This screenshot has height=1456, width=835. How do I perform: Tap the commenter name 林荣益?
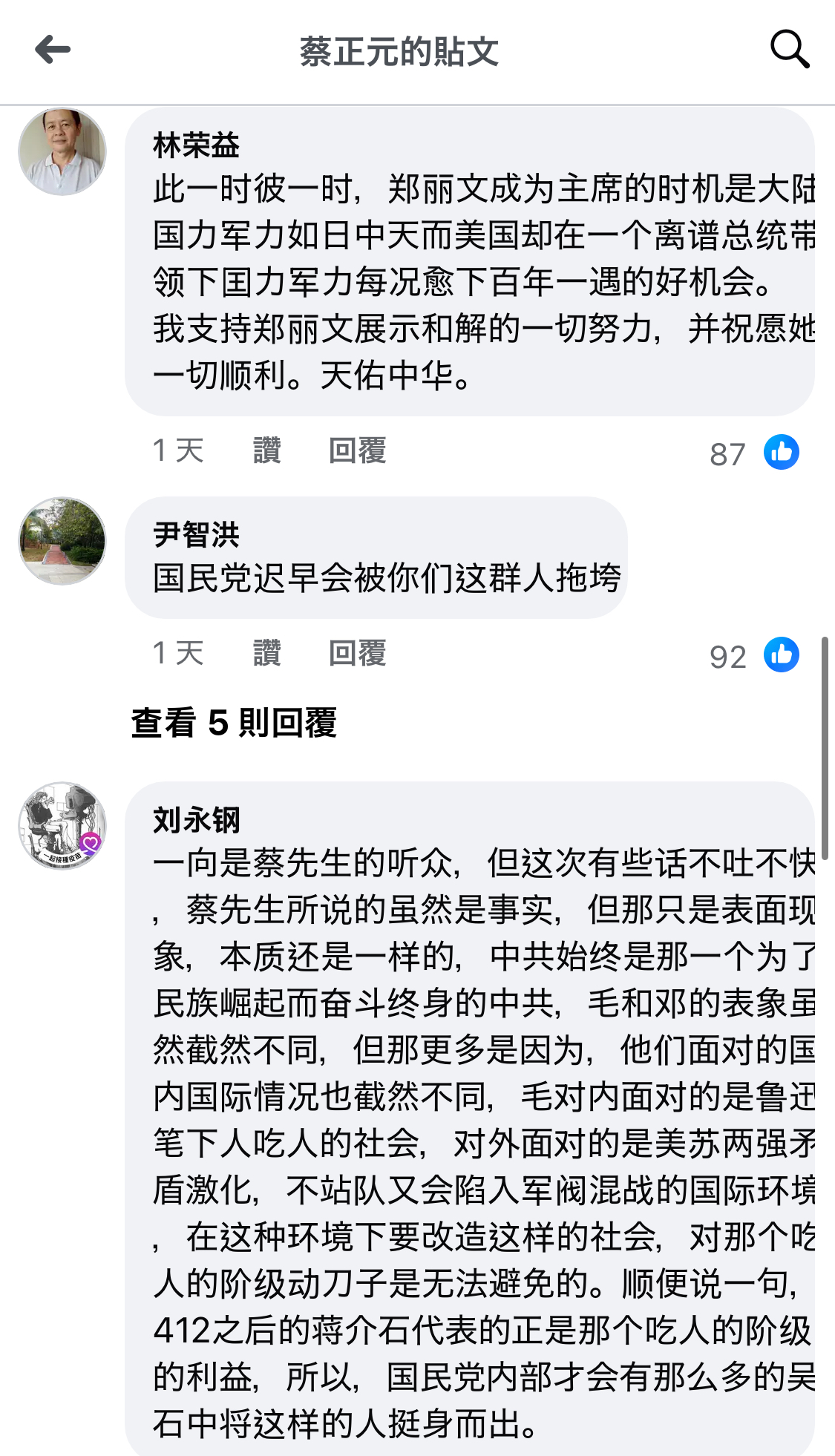click(196, 145)
